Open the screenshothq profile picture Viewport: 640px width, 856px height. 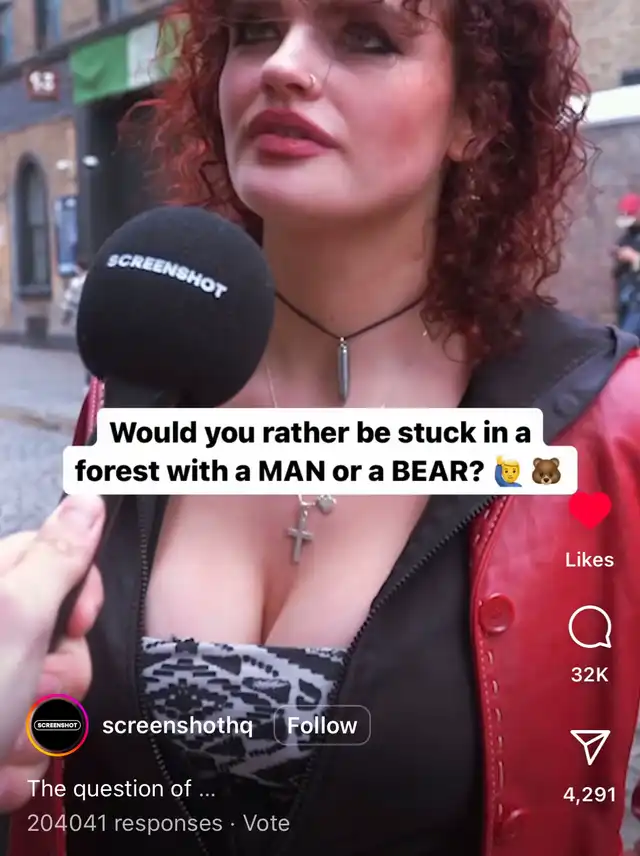click(x=57, y=726)
